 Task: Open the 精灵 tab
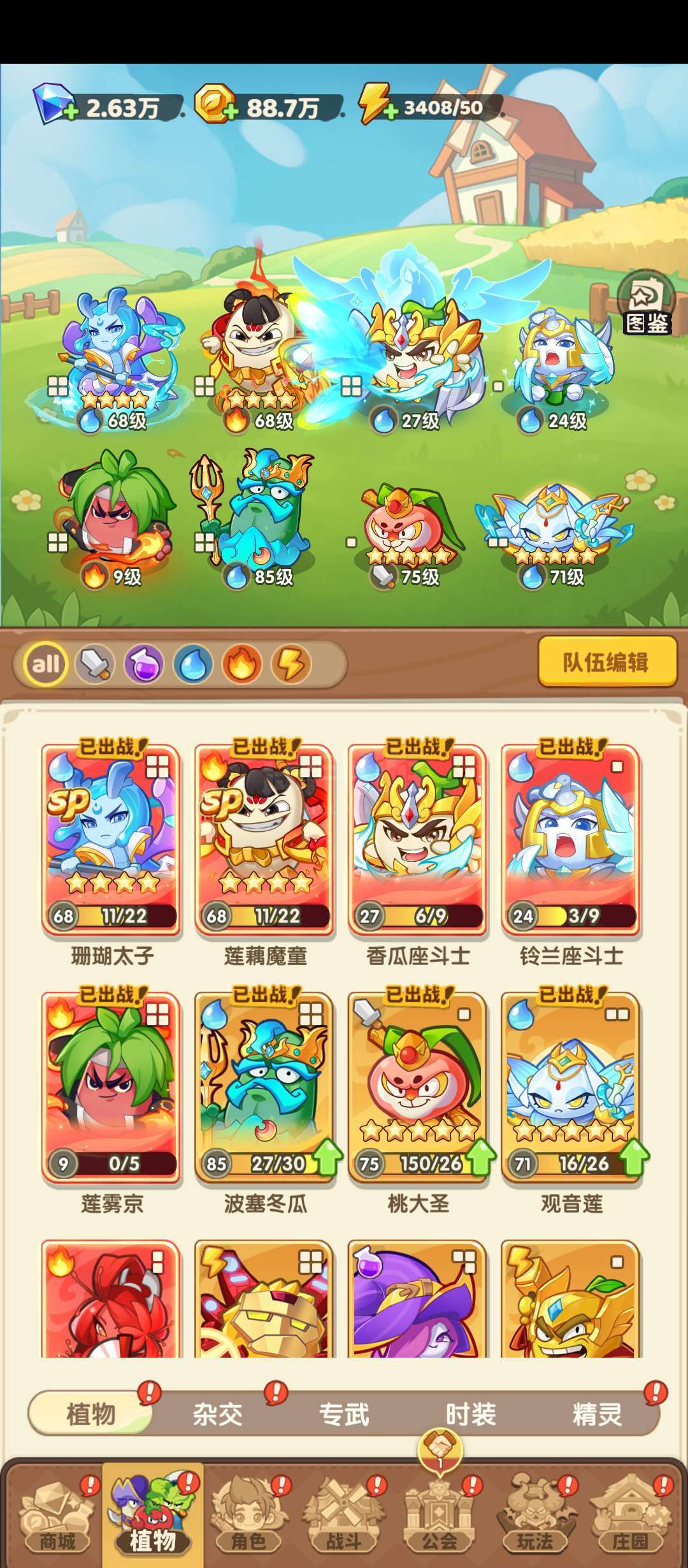[597, 1414]
